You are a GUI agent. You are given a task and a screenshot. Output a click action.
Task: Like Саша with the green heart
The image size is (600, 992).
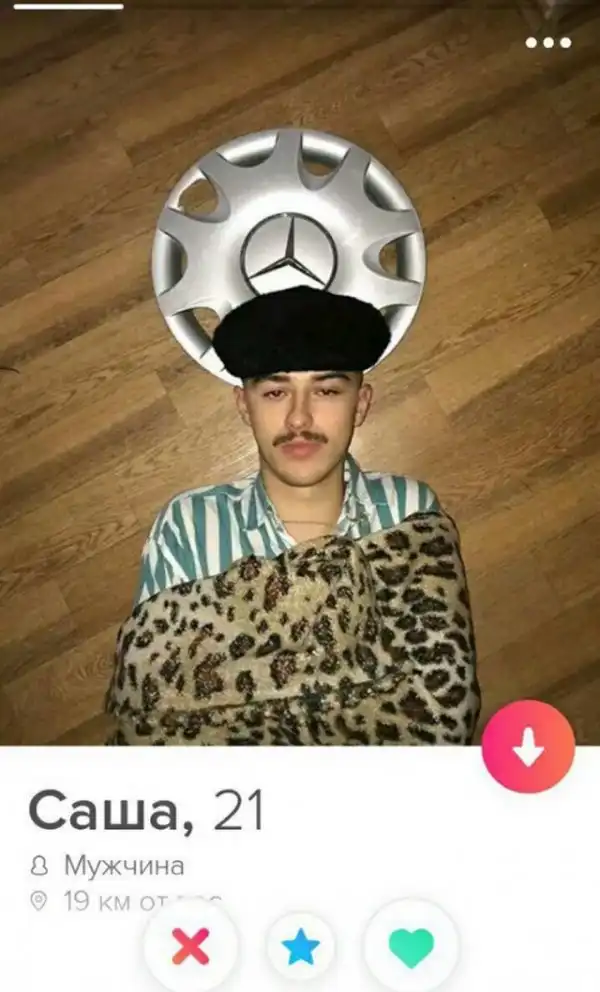pos(411,946)
